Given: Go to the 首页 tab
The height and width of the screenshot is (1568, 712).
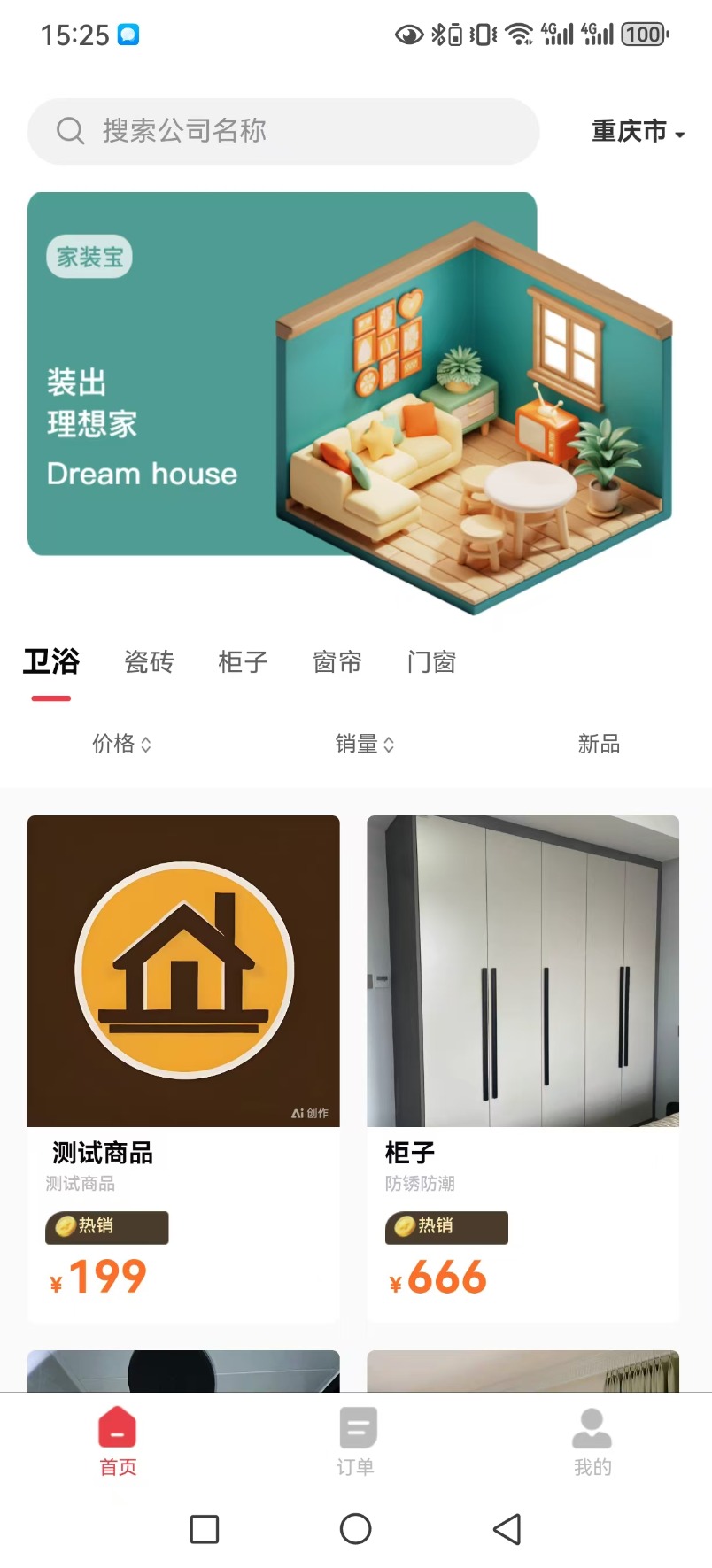Looking at the screenshot, I should point(118,1441).
